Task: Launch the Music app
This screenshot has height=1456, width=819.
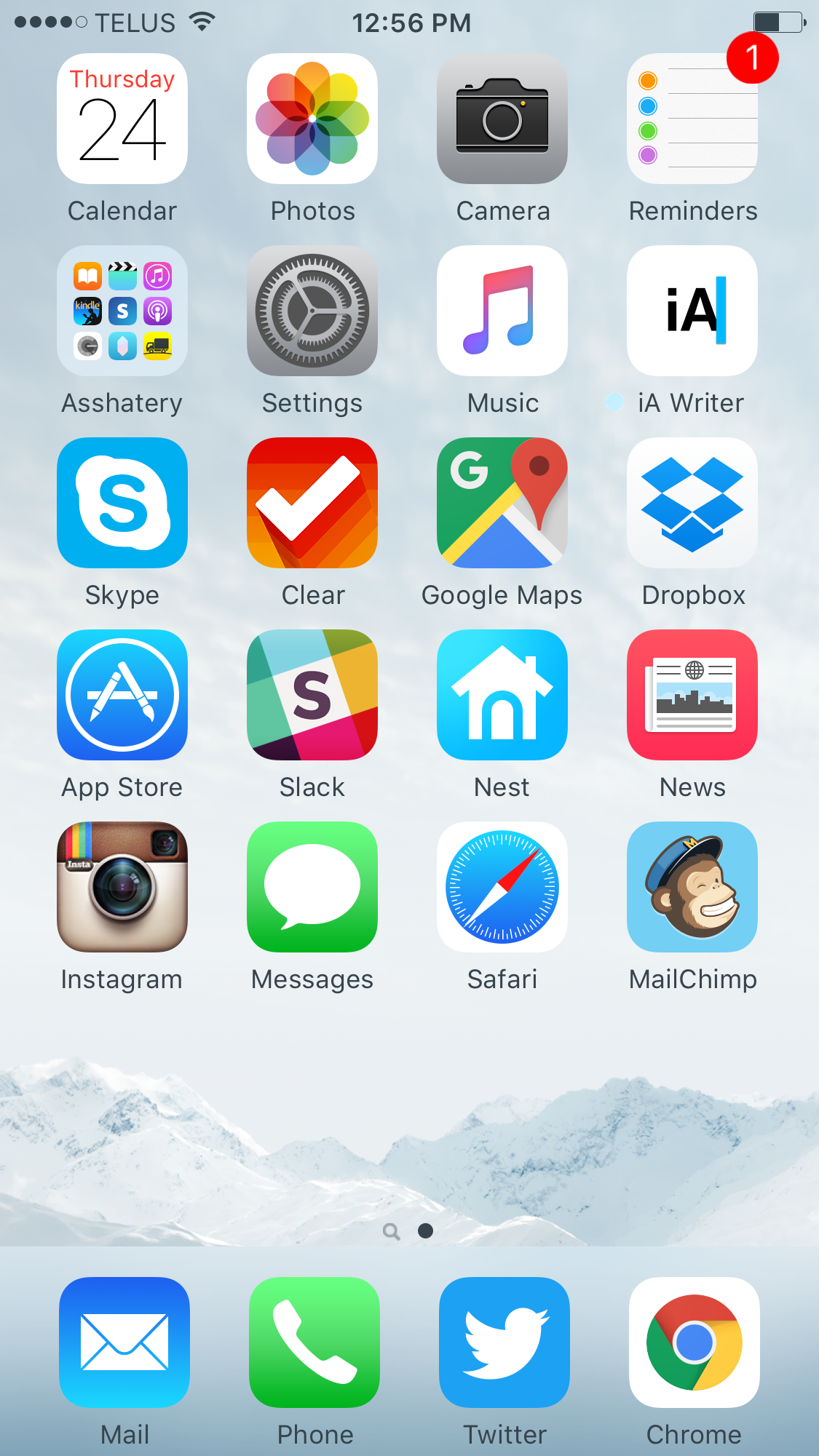Action: 502,311
